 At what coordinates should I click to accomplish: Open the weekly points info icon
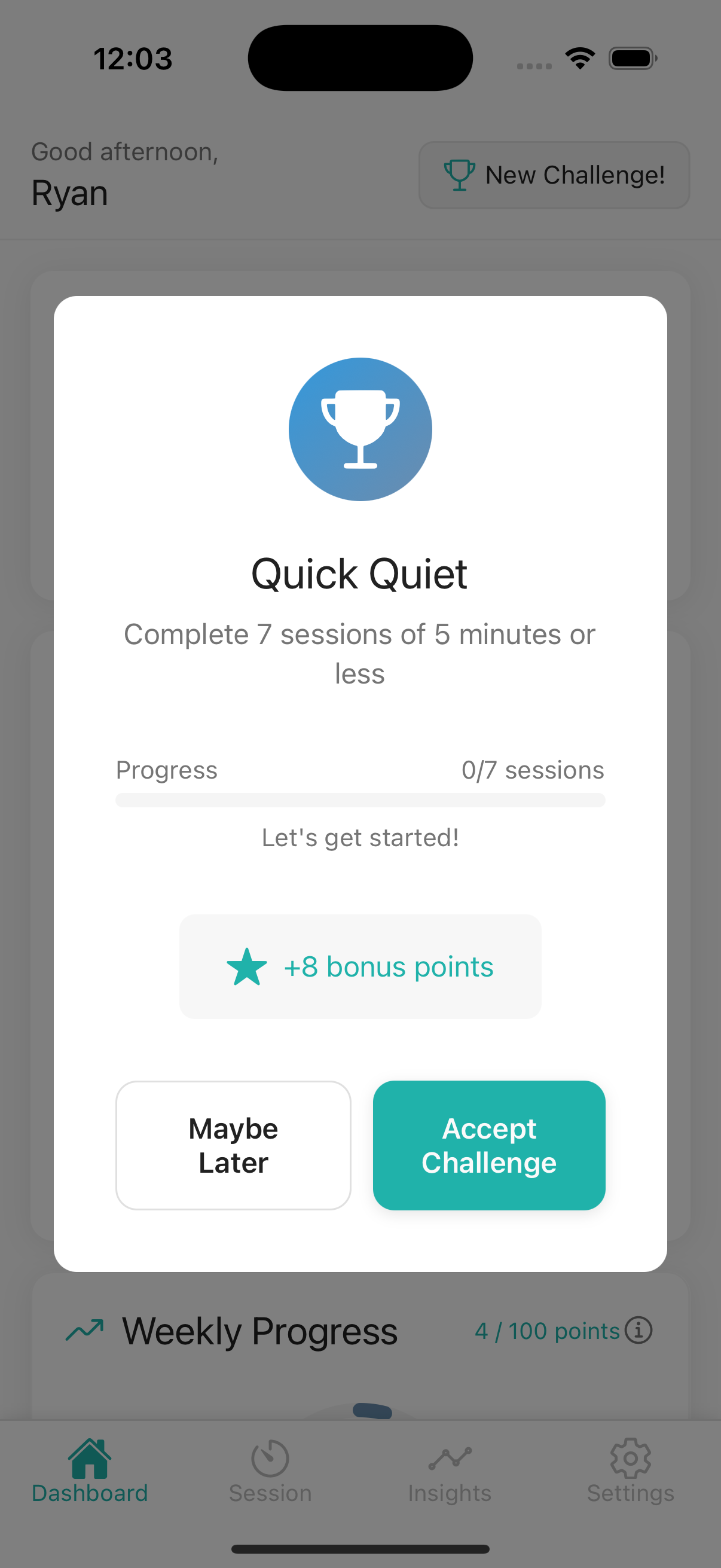tap(638, 1330)
